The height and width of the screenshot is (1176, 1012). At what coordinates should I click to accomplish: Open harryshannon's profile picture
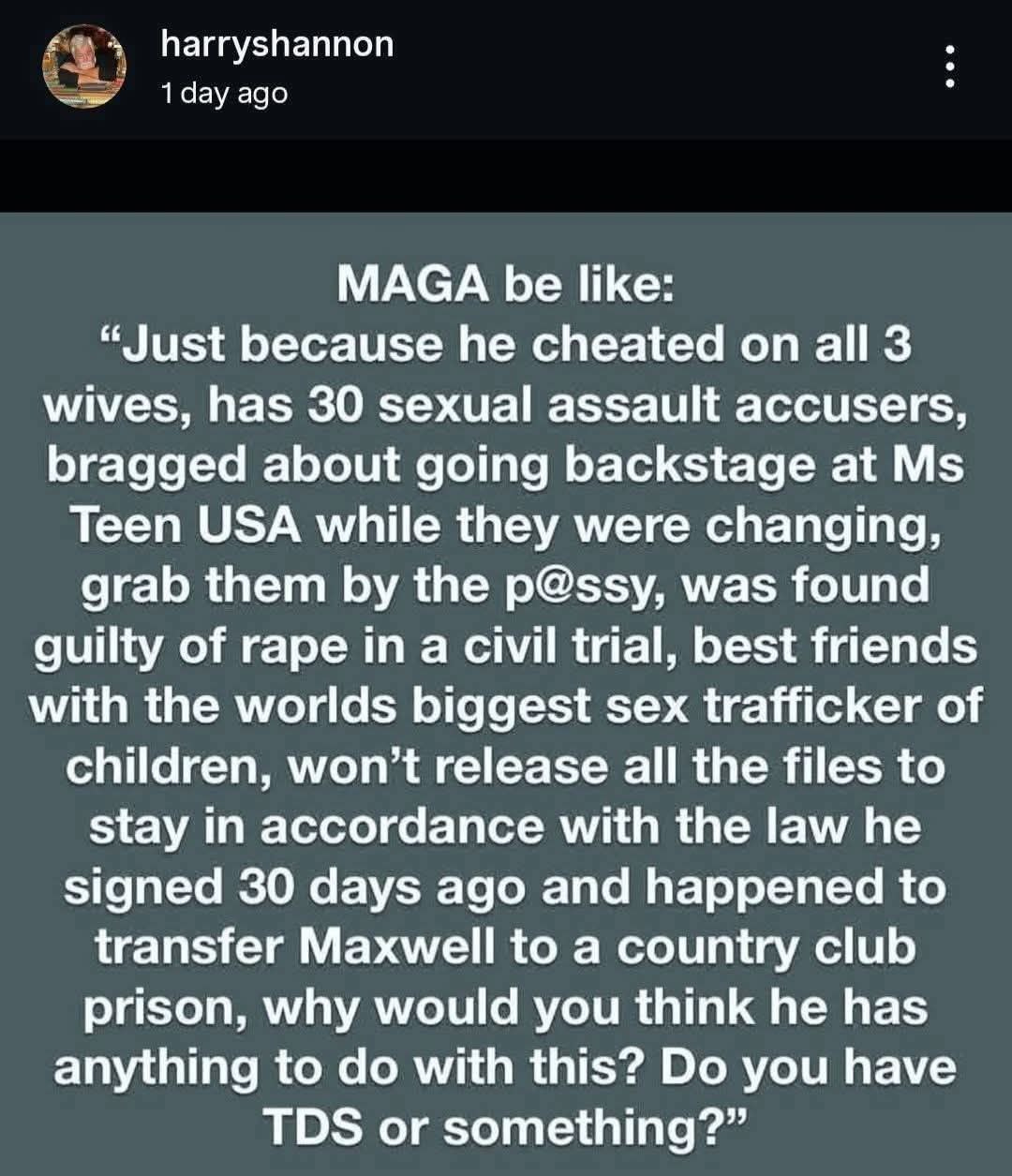(x=84, y=67)
